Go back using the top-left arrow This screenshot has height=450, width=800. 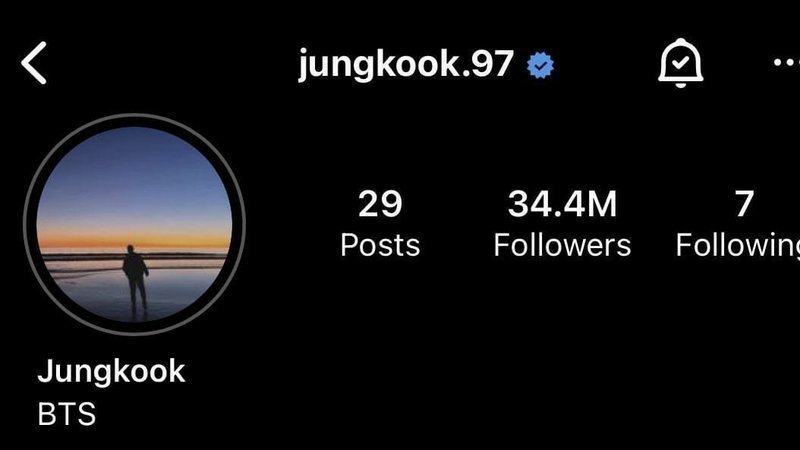pyautogui.click(x=34, y=64)
